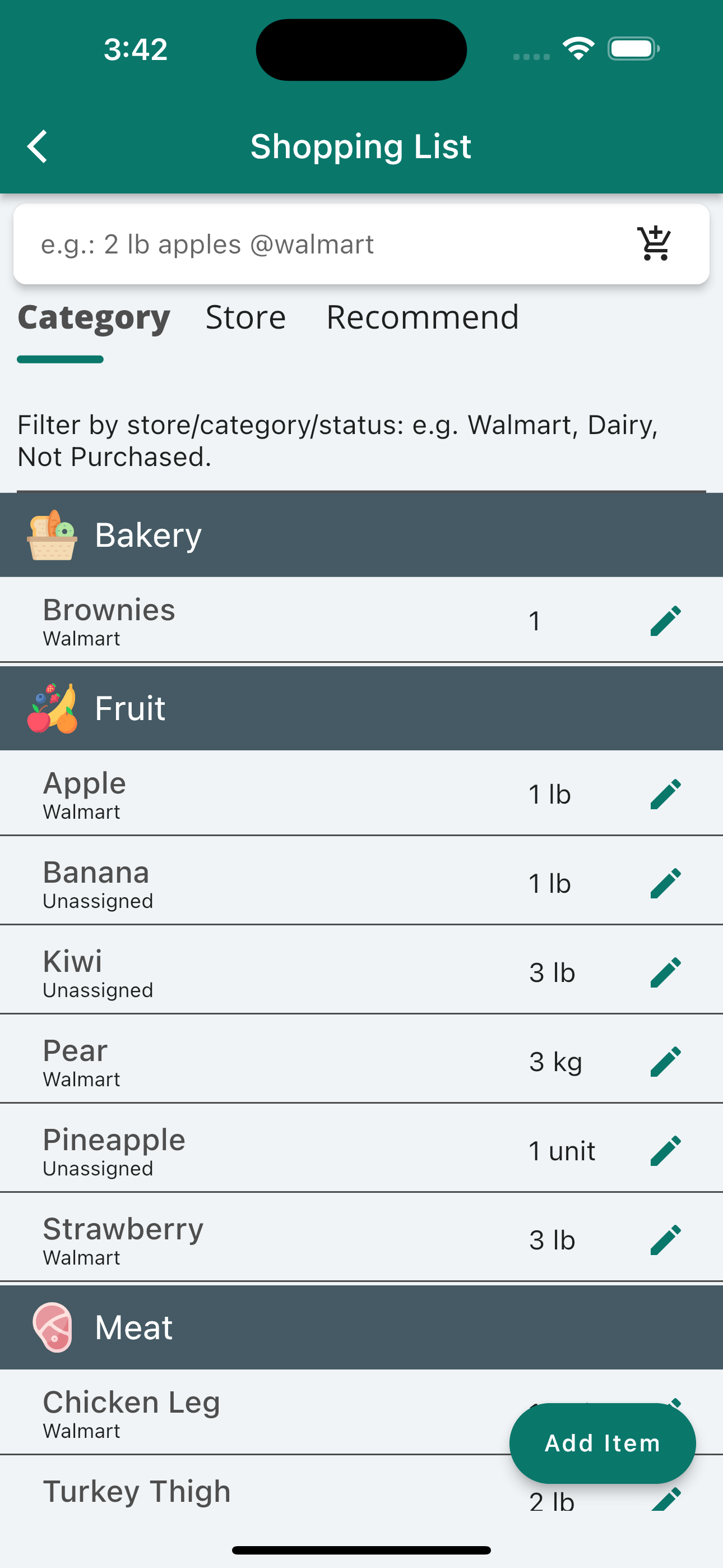
Task: Open the edit pencil for Pear
Action: pyautogui.click(x=665, y=1062)
